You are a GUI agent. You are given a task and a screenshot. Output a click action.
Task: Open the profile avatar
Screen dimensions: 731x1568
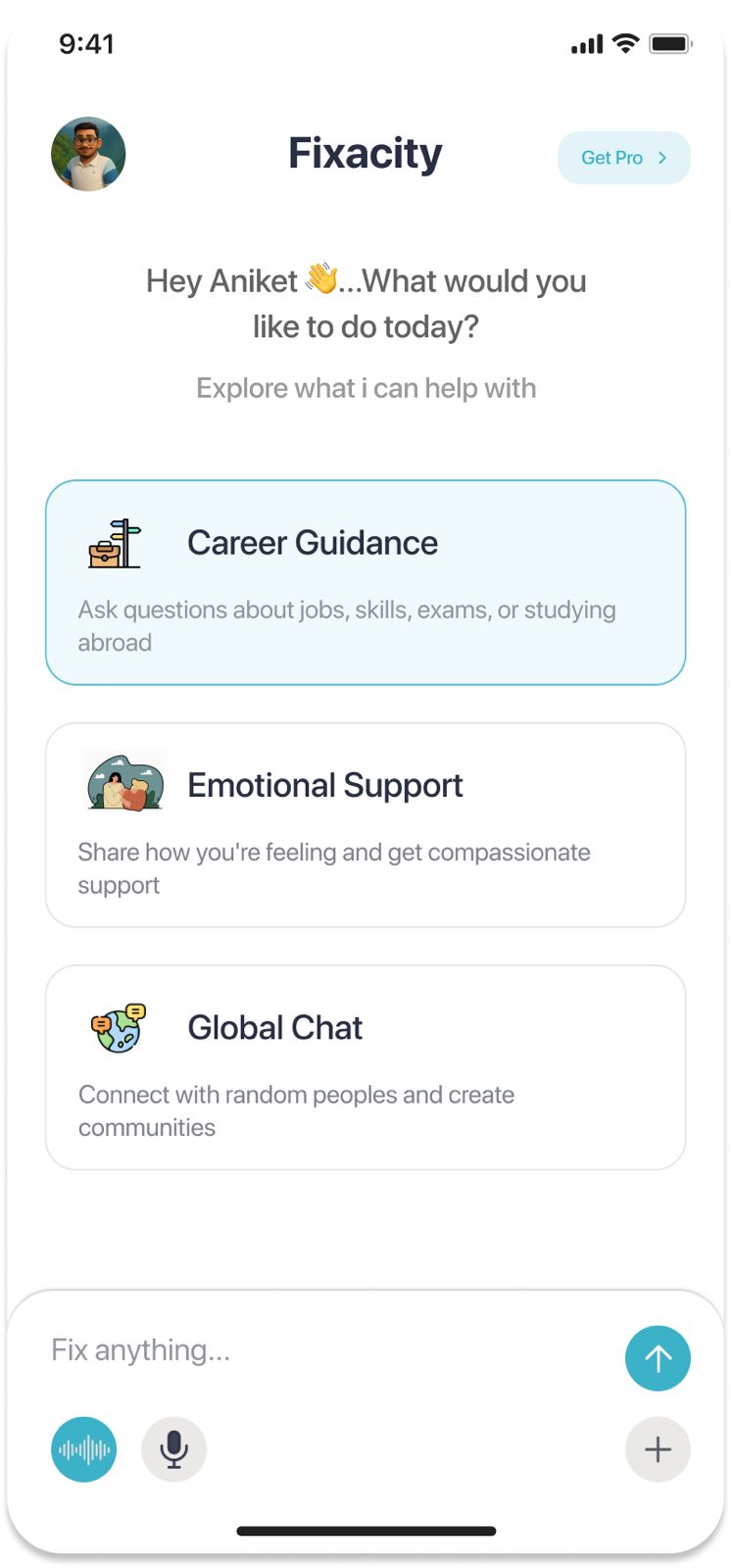tap(88, 154)
